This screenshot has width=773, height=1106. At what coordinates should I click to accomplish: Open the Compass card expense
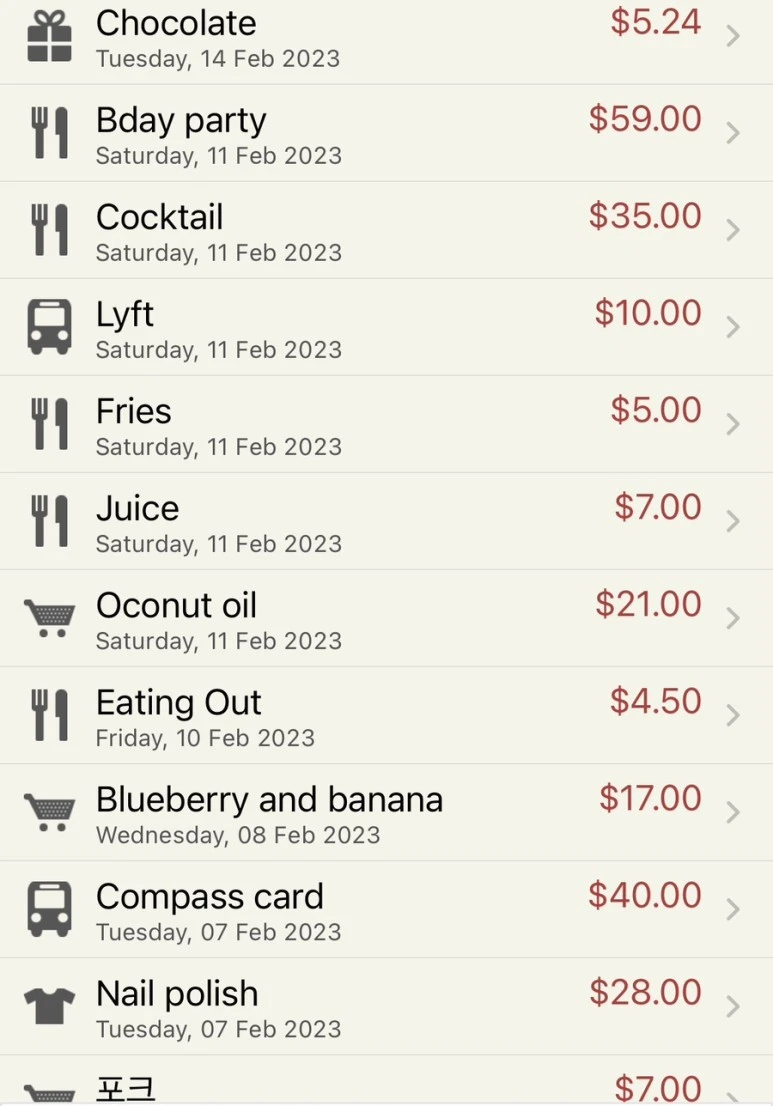point(386,909)
